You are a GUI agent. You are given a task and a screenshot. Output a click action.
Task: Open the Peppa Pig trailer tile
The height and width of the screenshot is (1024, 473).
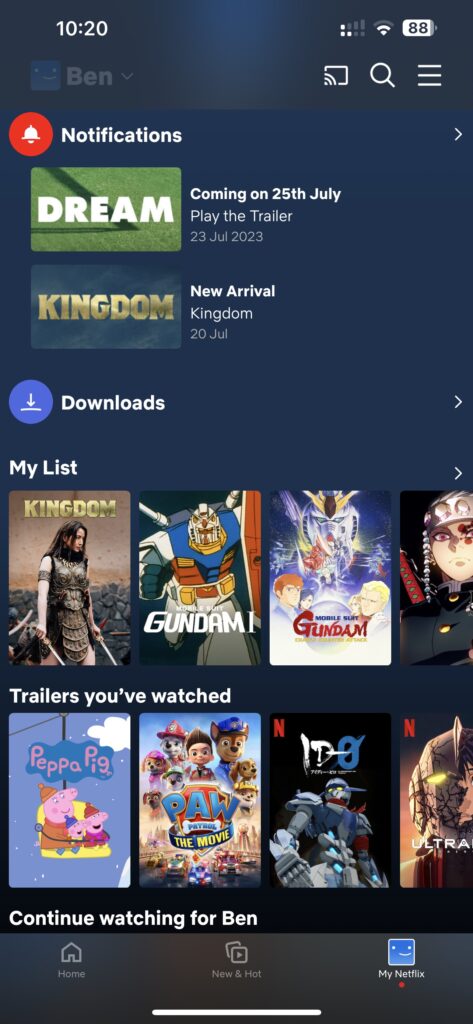[x=69, y=800]
